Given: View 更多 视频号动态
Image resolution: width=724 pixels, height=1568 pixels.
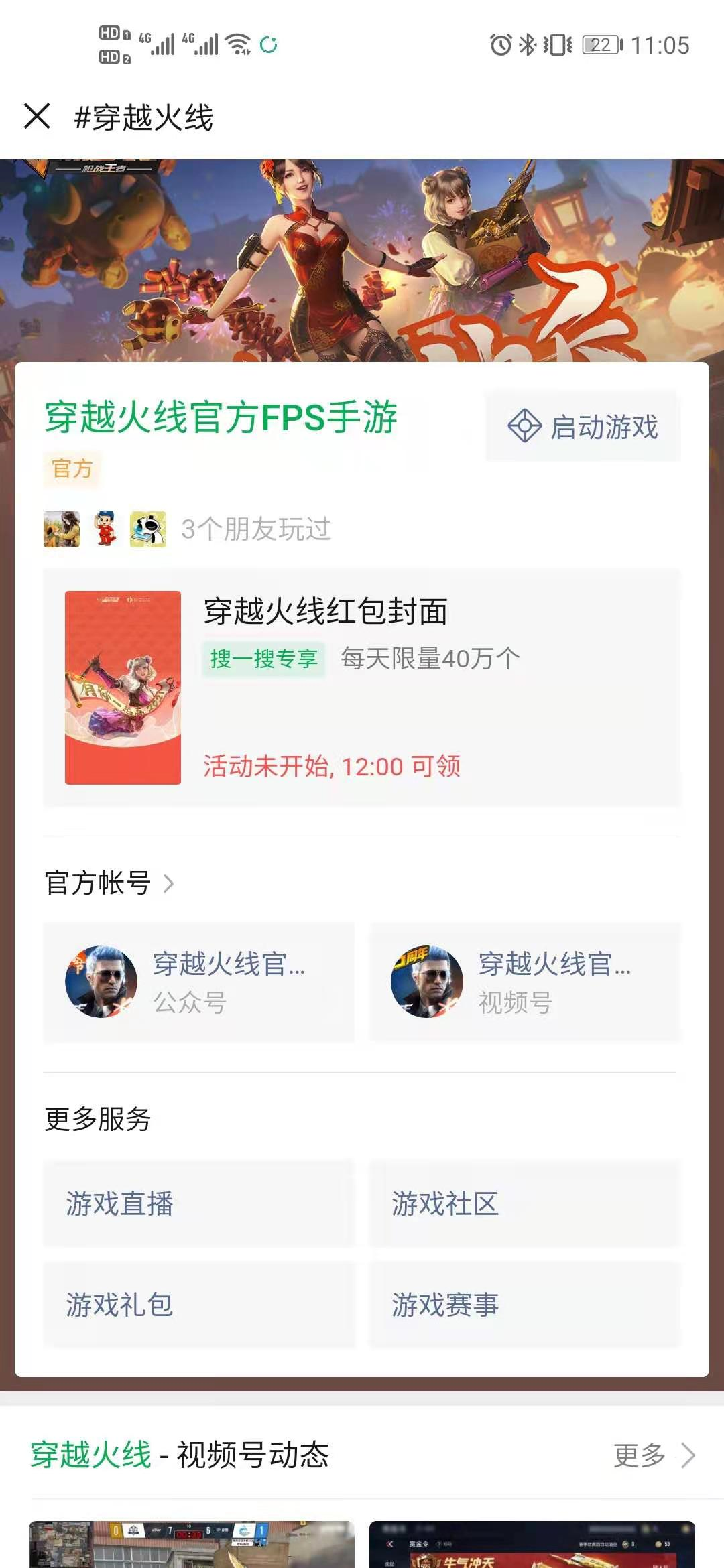Looking at the screenshot, I should coord(654,1455).
